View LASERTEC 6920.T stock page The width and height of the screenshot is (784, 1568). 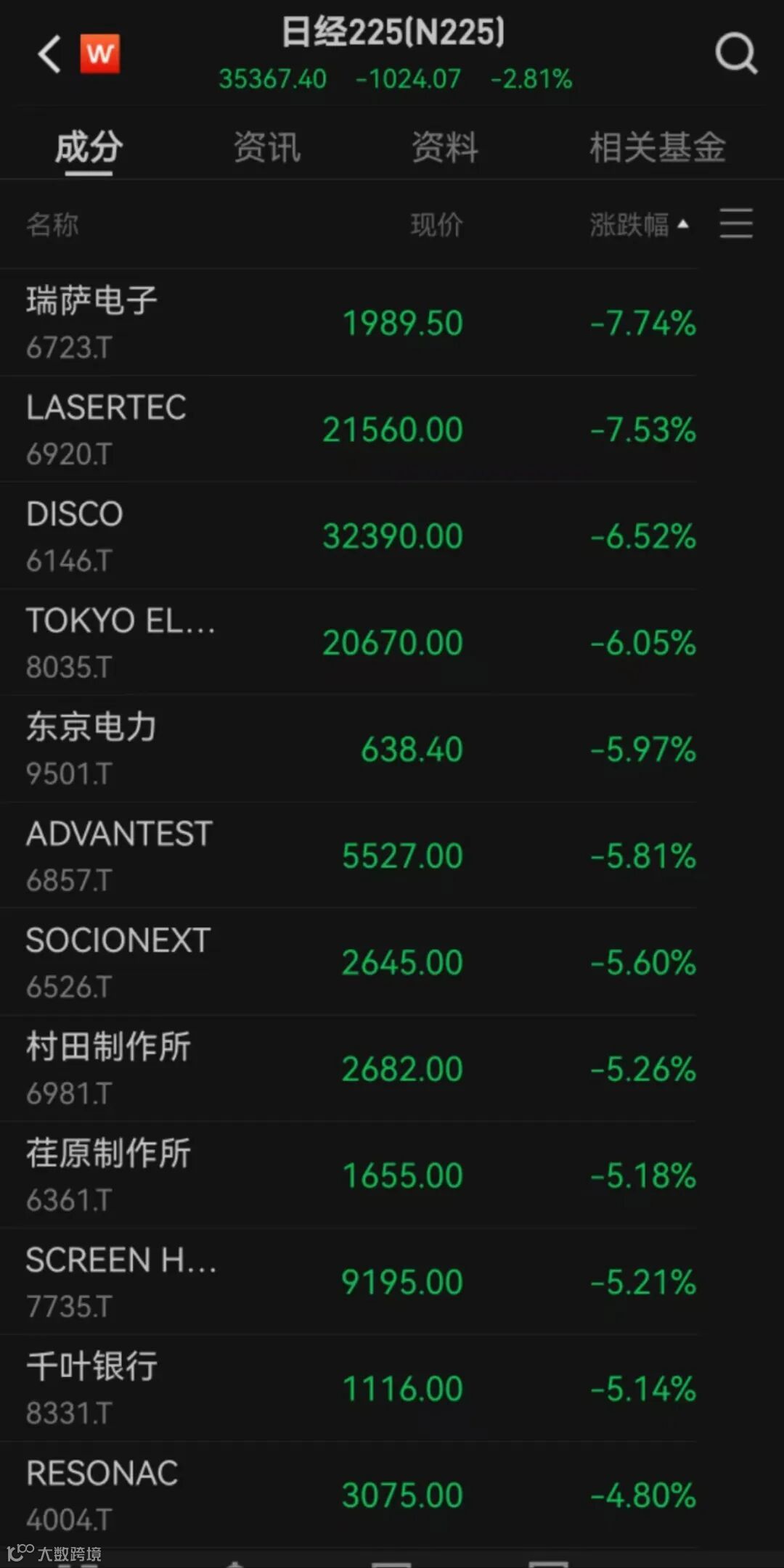tap(348, 429)
